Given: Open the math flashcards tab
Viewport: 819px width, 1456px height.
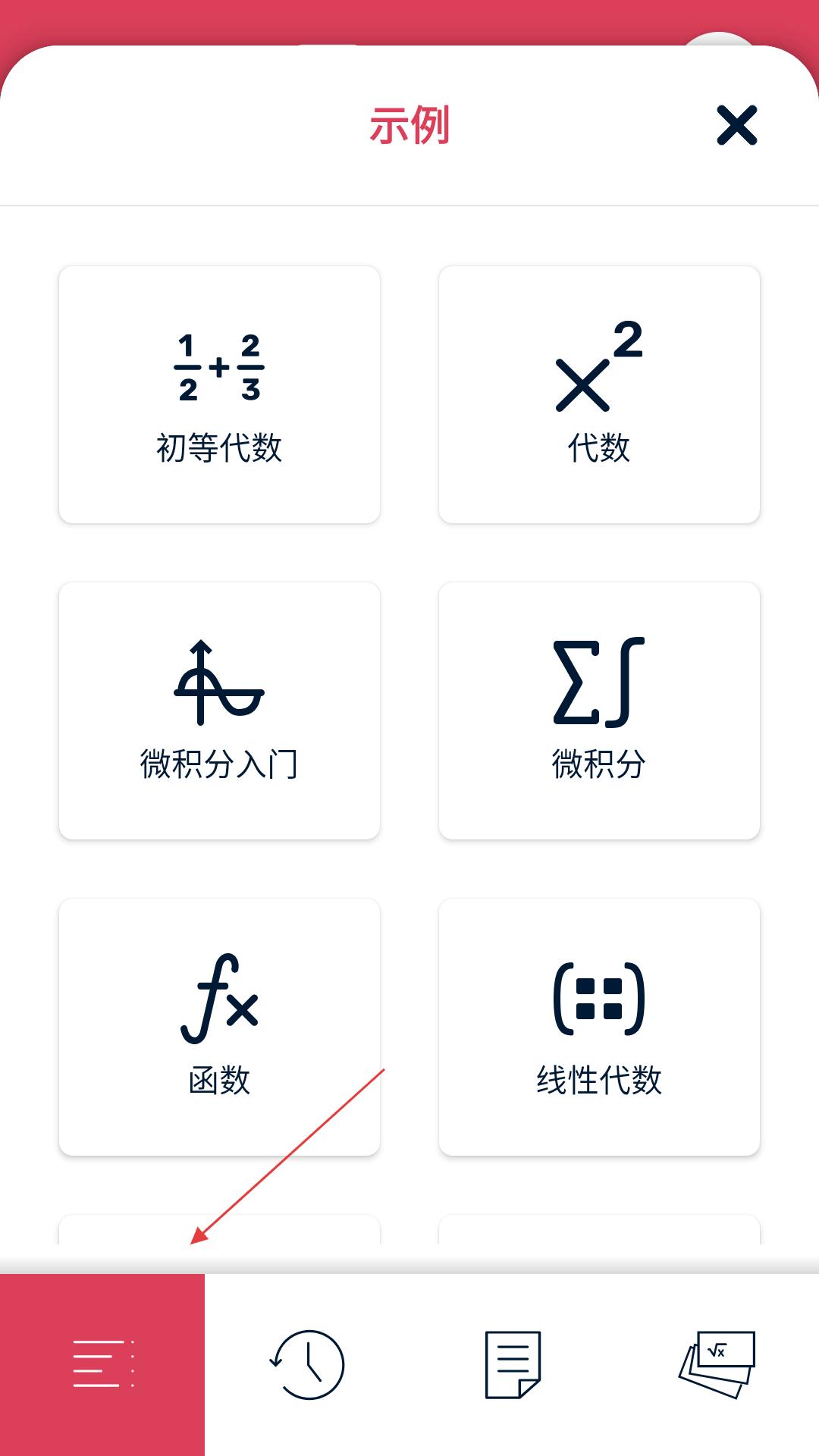Looking at the screenshot, I should (x=717, y=1364).
